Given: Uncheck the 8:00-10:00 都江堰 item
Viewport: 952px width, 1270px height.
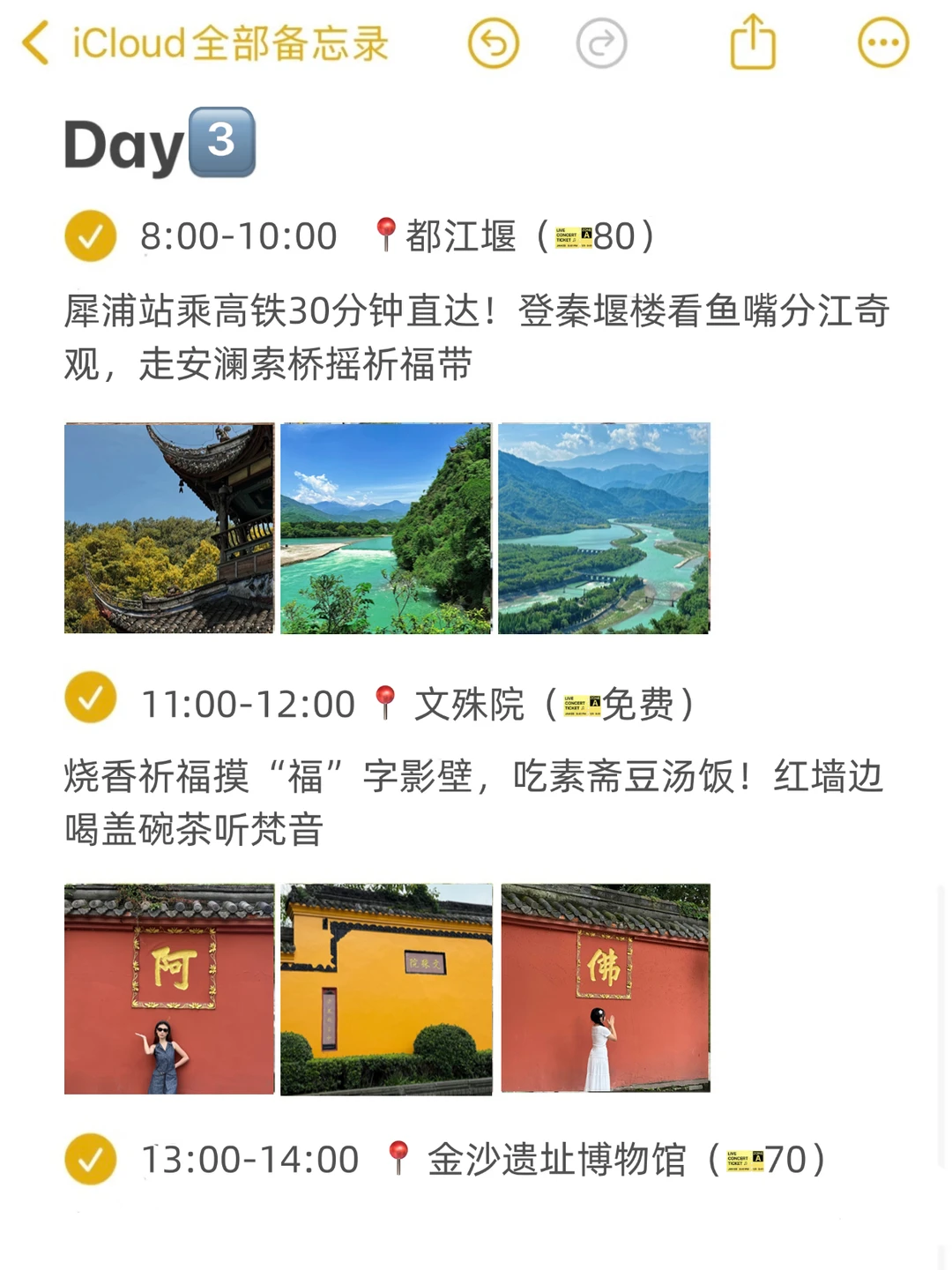Looking at the screenshot, I should pyautogui.click(x=90, y=236).
